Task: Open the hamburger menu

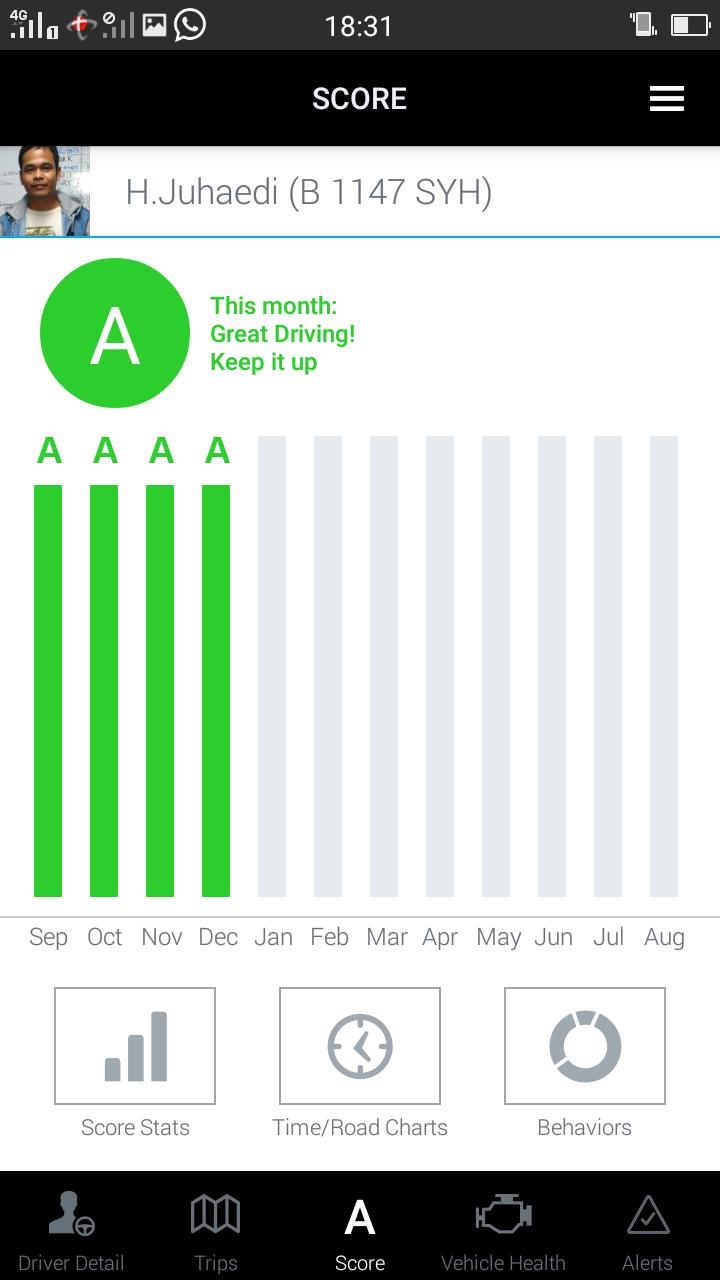Action: tap(666, 98)
